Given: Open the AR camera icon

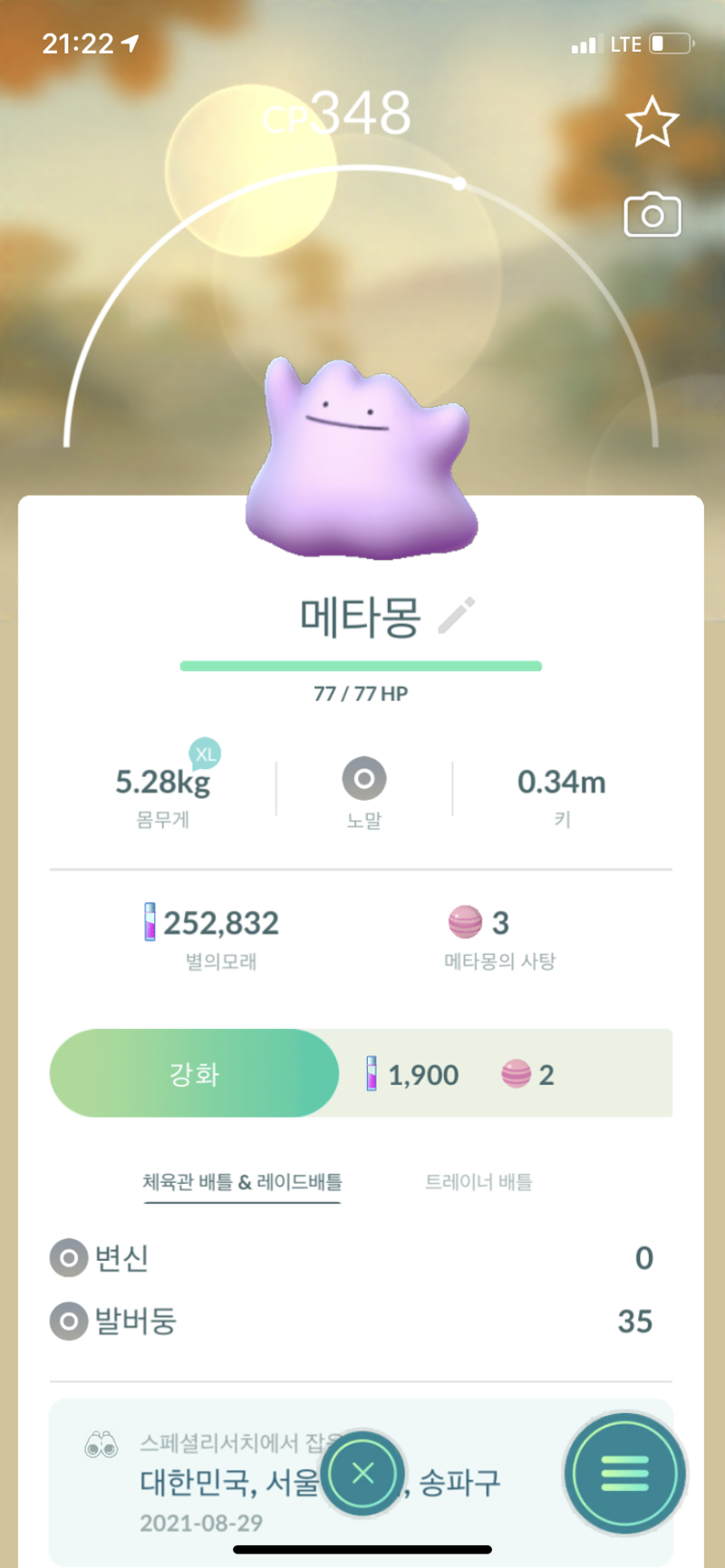Looking at the screenshot, I should click(x=652, y=215).
